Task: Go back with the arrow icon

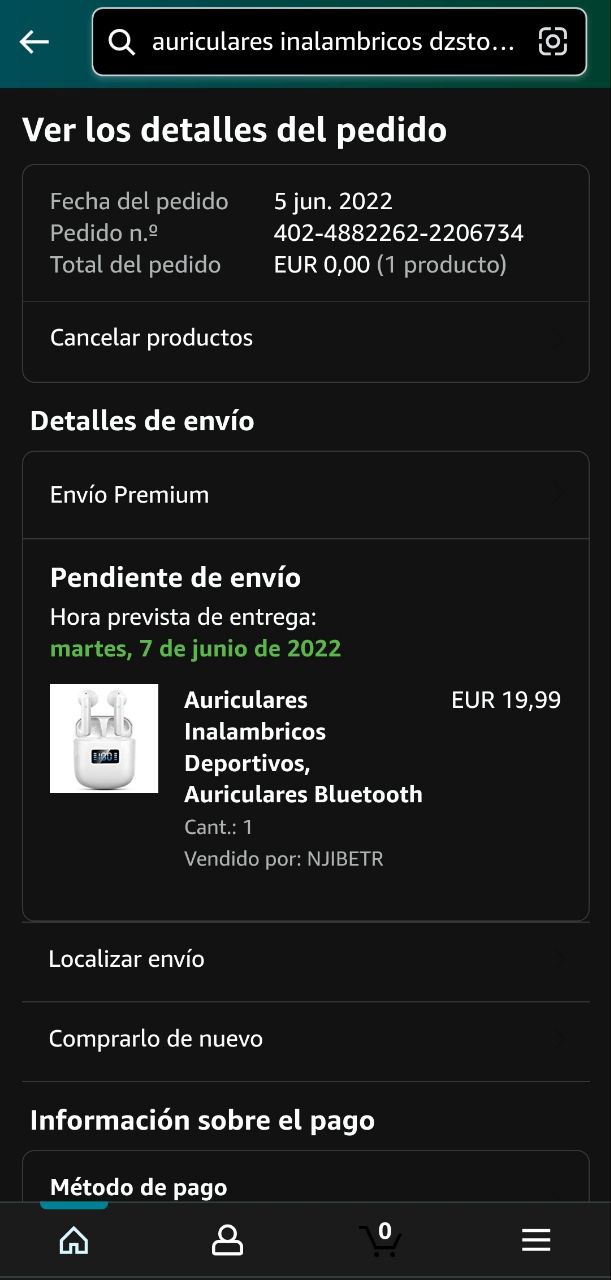Action: point(34,42)
